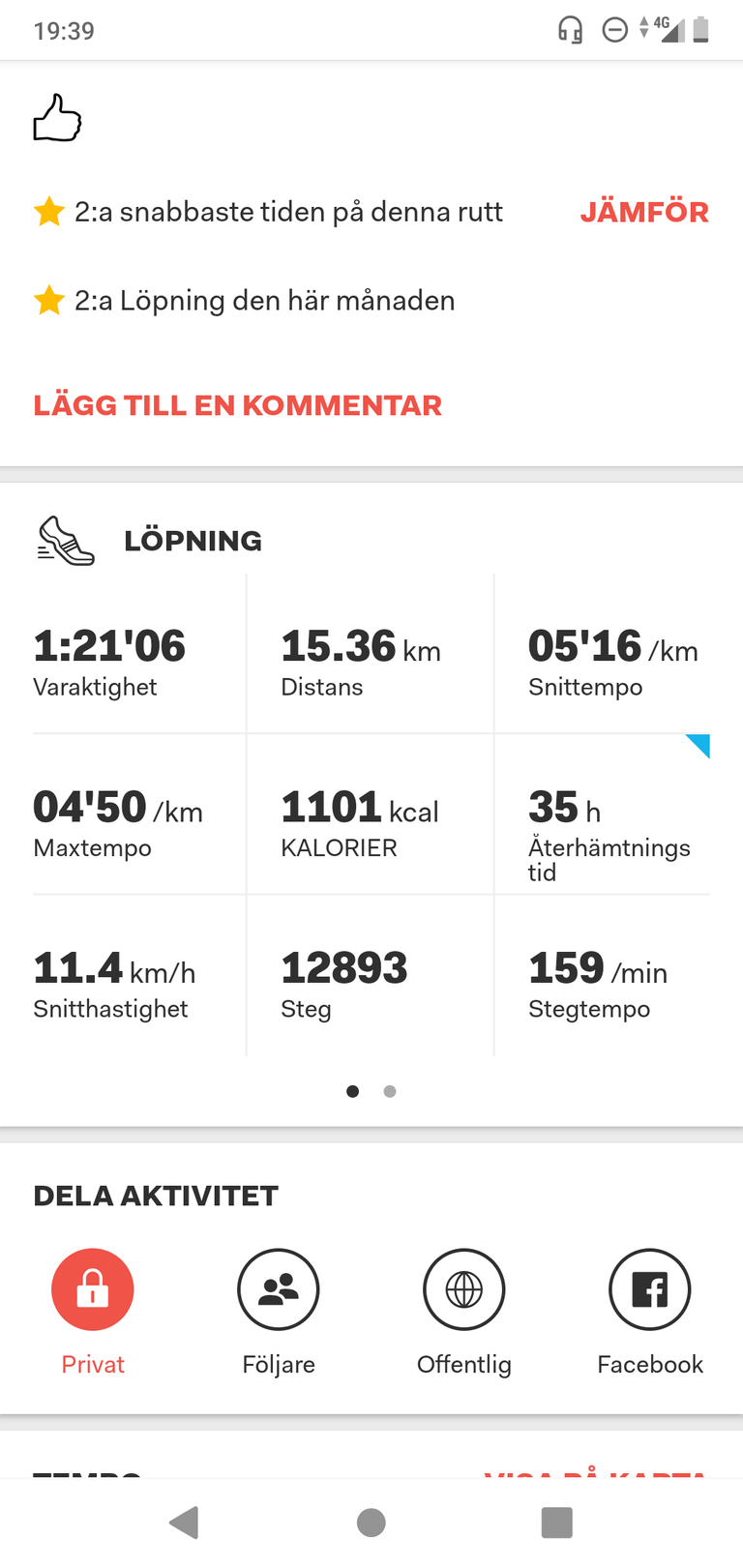Viewport: 743px width, 1568px height.
Task: Like this workout with thumbs-up icon
Action: click(x=58, y=118)
